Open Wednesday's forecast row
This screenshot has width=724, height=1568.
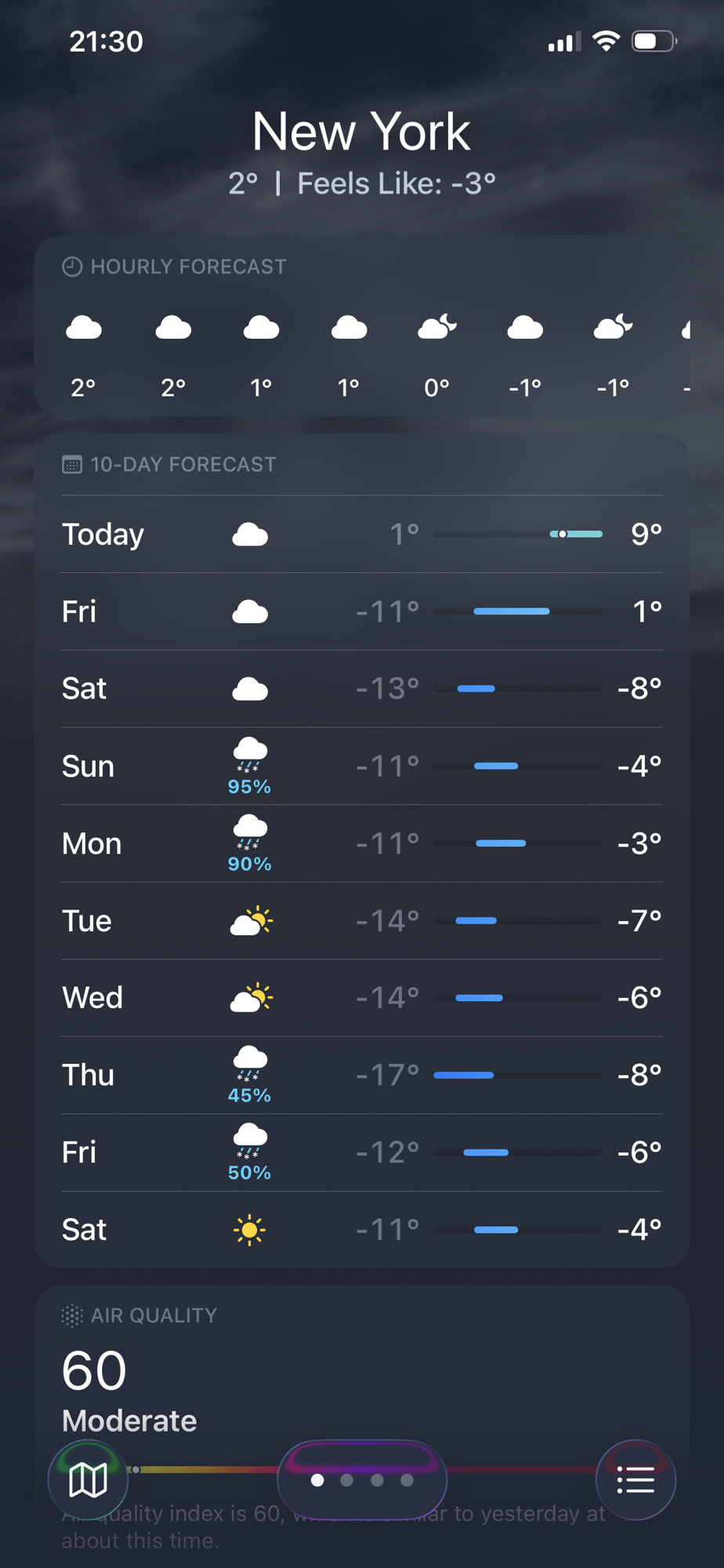click(362, 997)
